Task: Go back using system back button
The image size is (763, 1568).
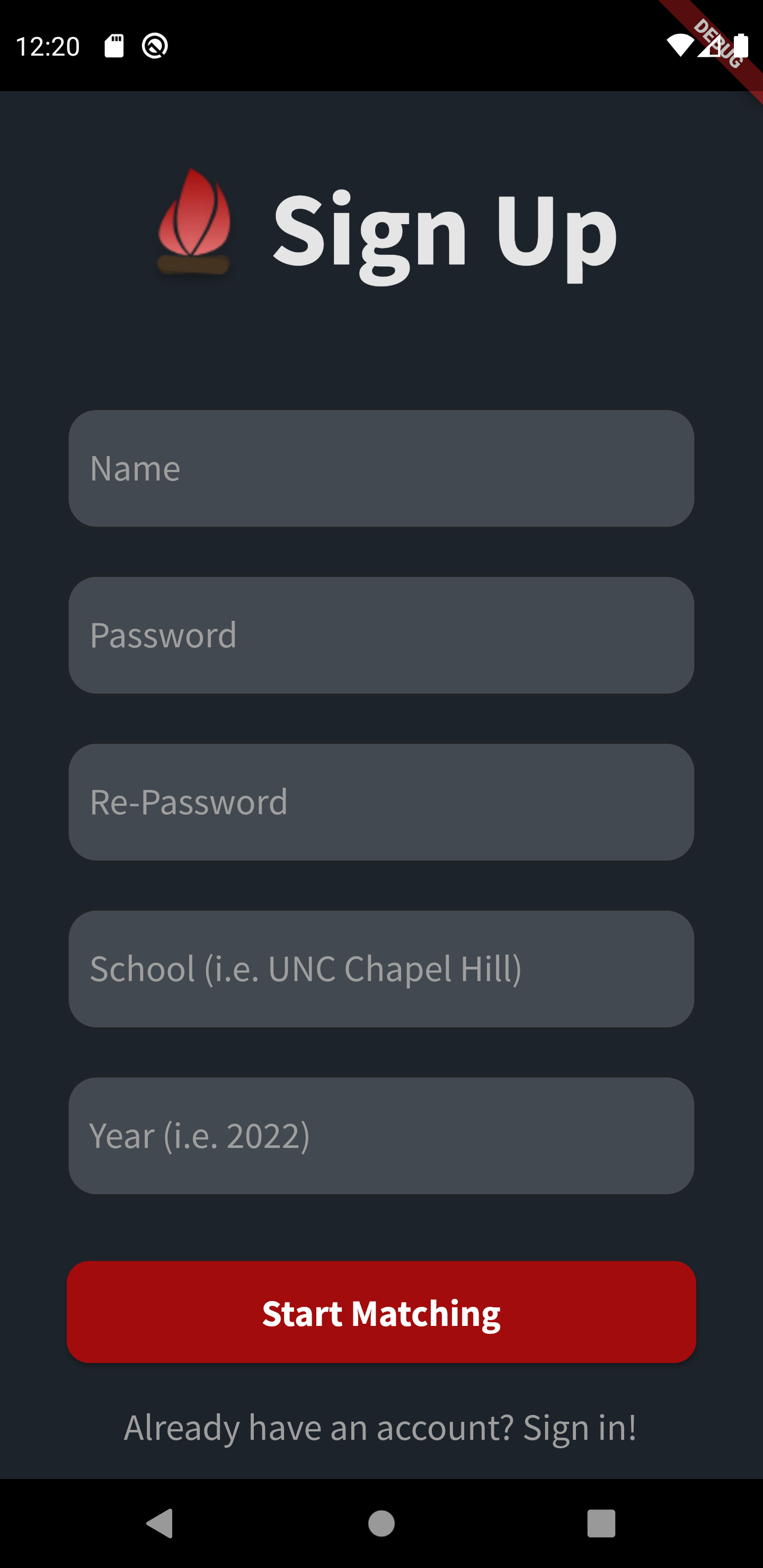Action: pyautogui.click(x=160, y=1524)
